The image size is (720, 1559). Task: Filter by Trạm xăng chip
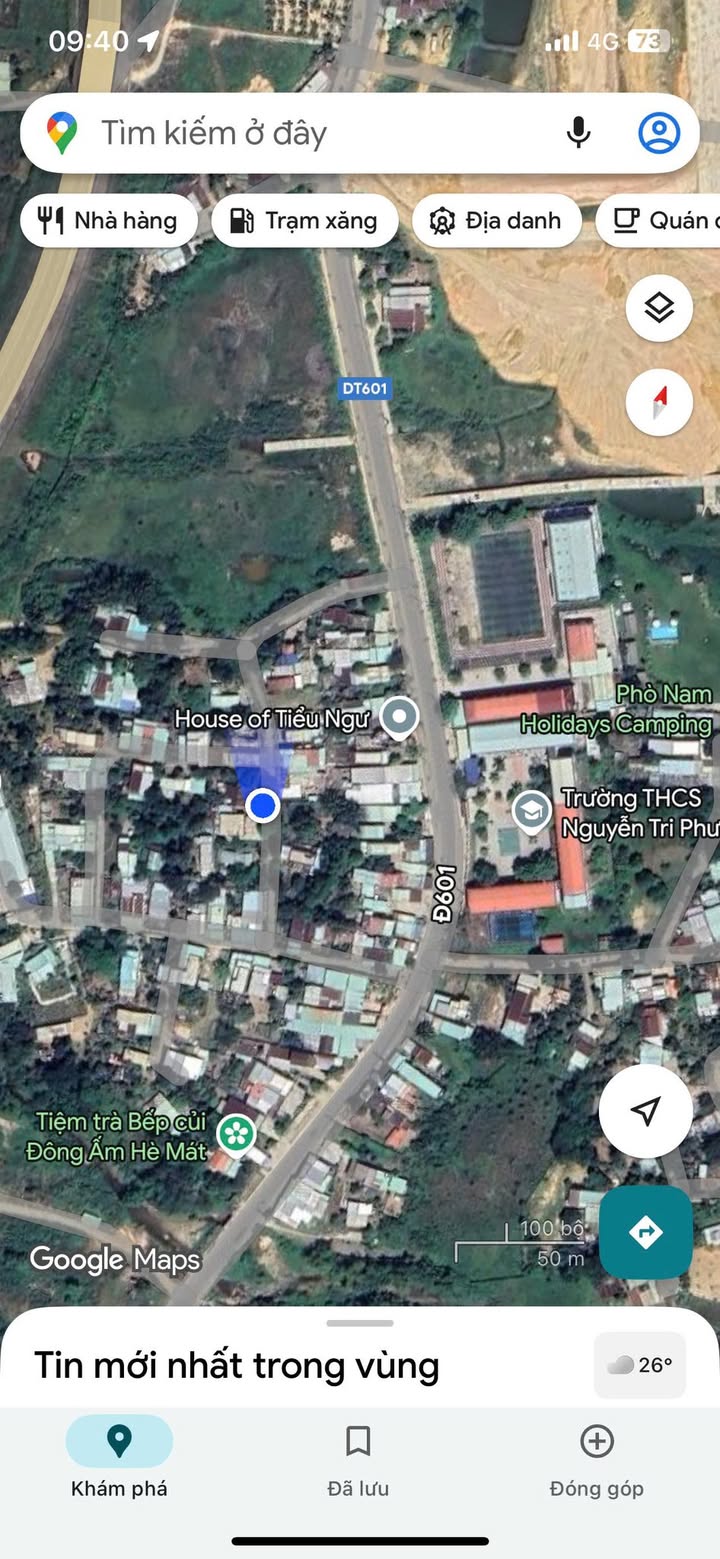tap(305, 221)
